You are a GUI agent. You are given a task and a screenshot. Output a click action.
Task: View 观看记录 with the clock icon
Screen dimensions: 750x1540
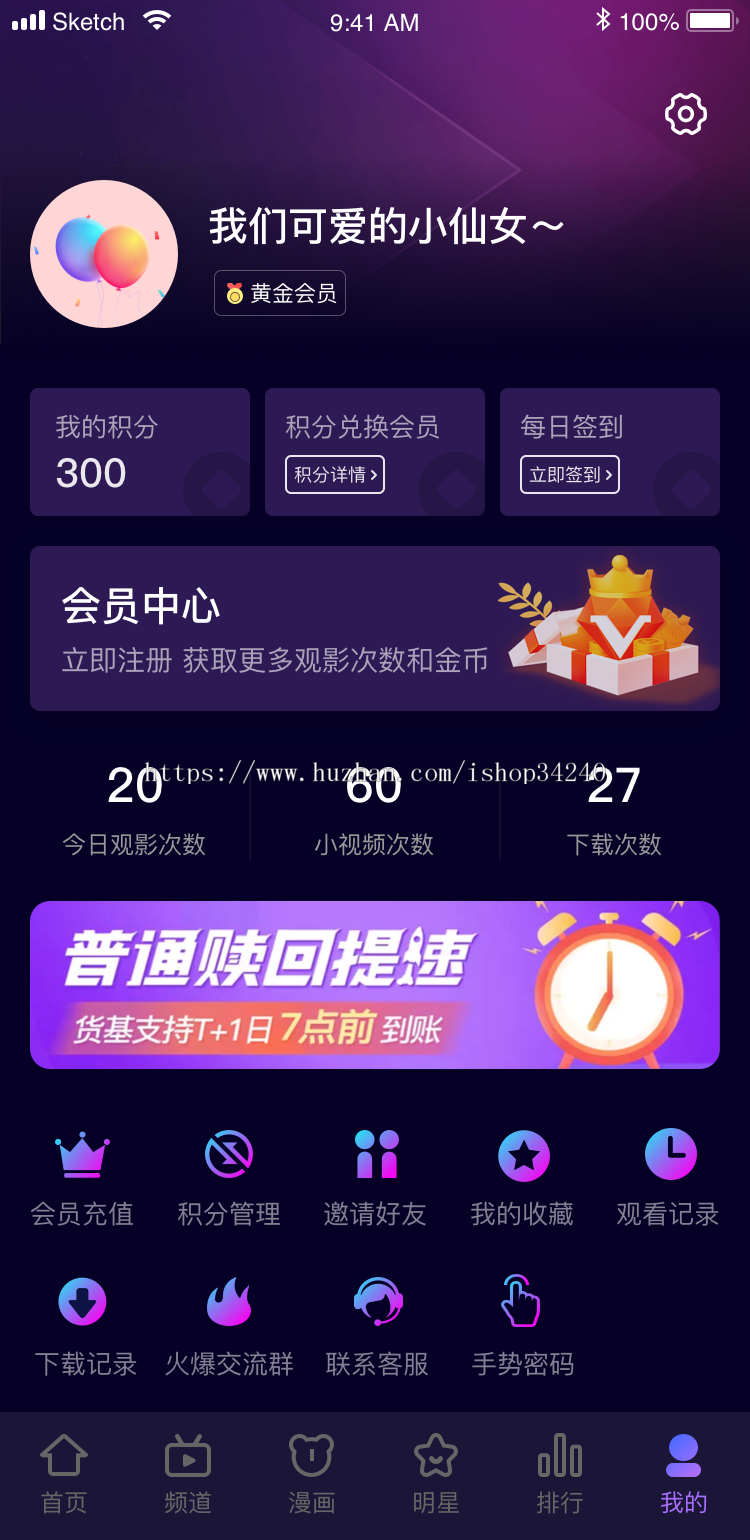point(669,1155)
